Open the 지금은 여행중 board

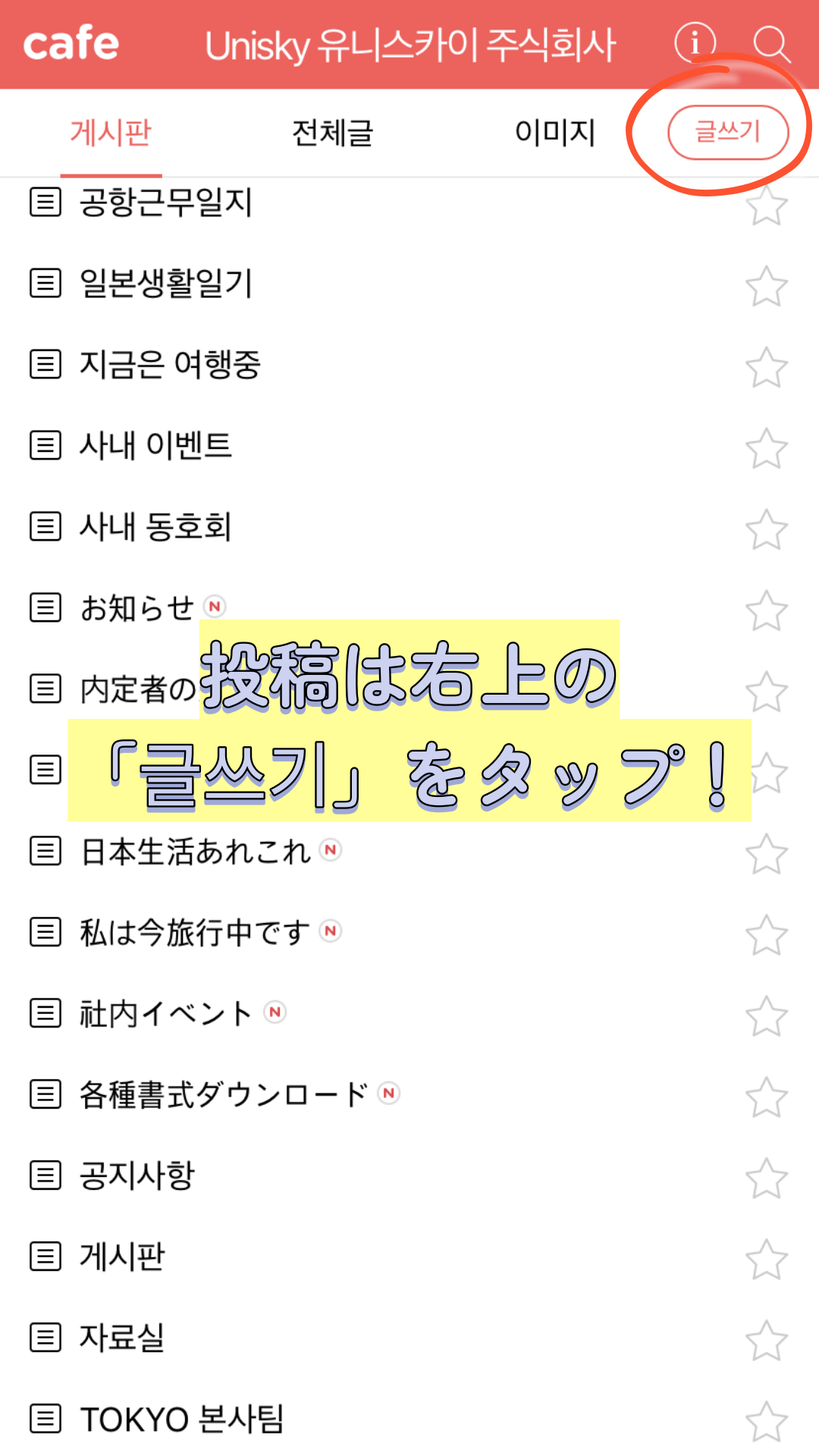pyautogui.click(x=170, y=365)
